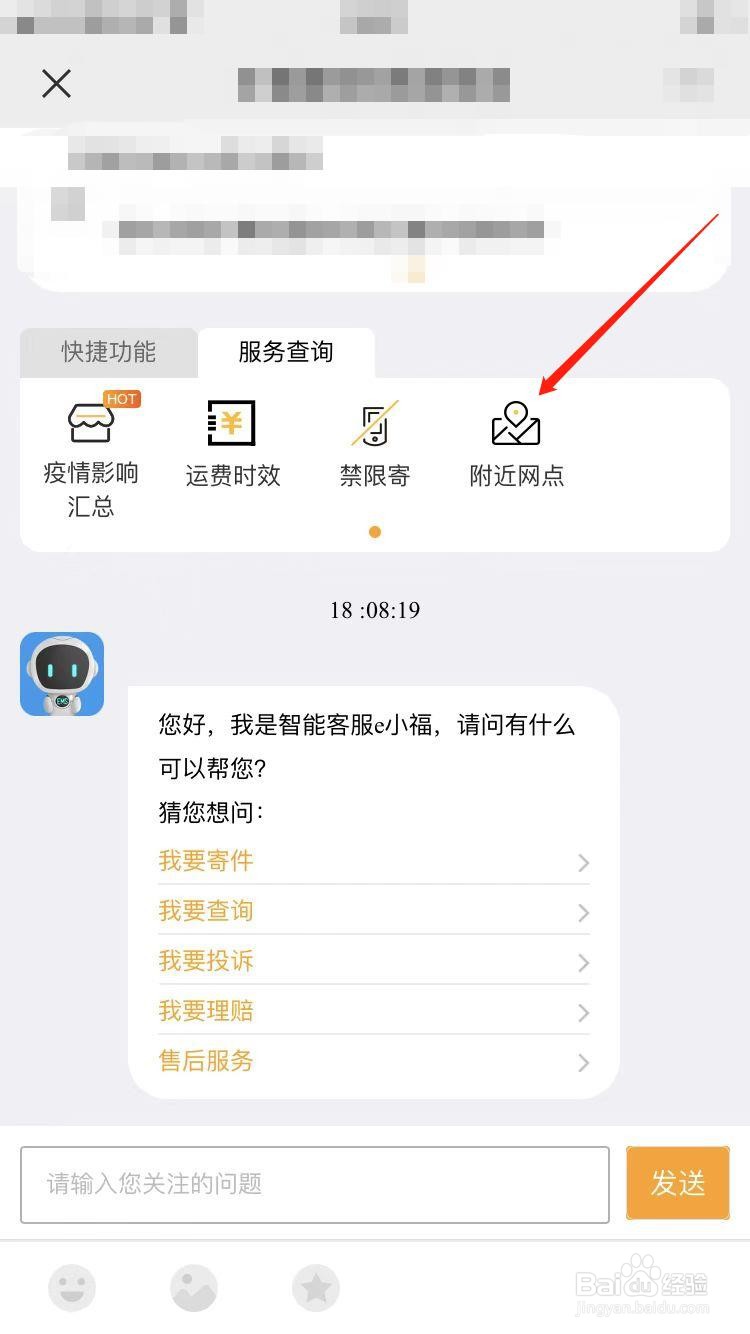Open the 我要投诉 complaint link
This screenshot has height=1334, width=750.
[206, 962]
